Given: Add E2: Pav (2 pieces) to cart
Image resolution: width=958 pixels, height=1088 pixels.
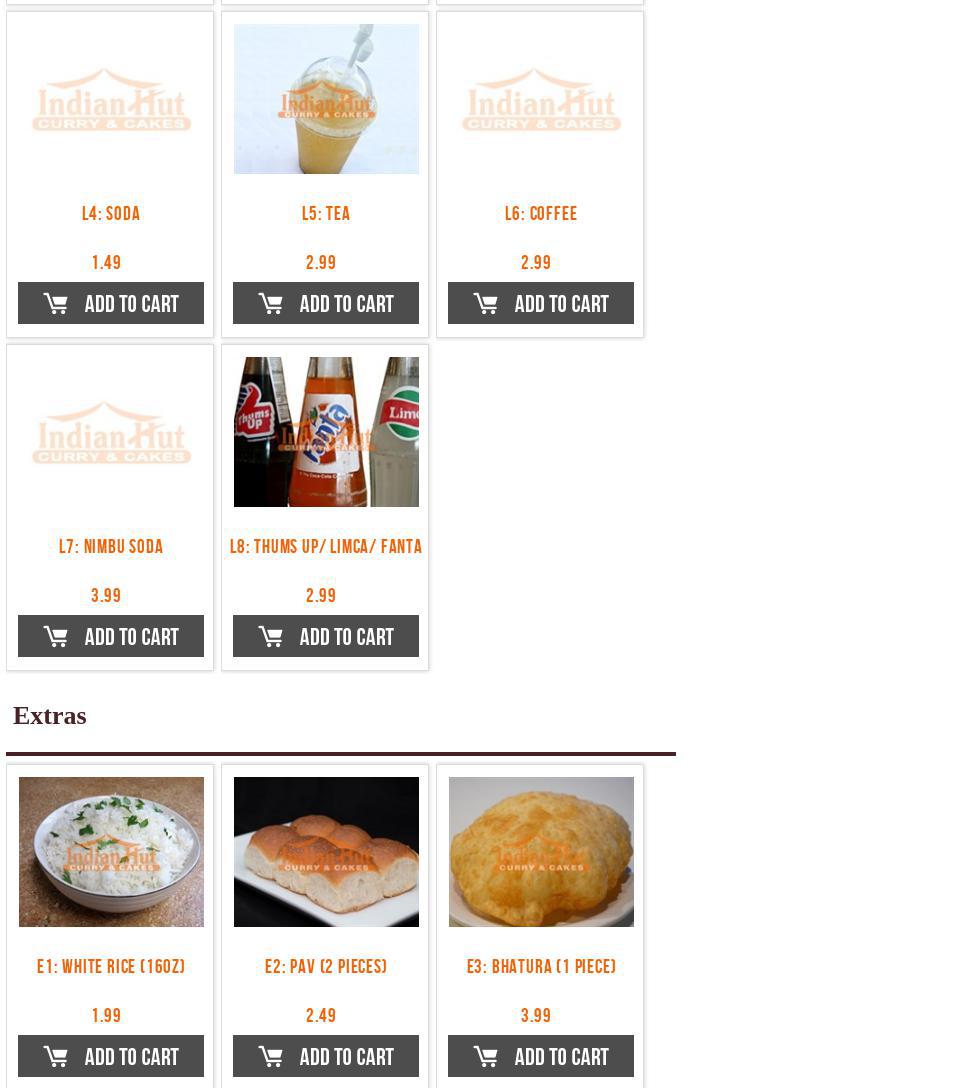Looking at the screenshot, I should (326, 1056).
